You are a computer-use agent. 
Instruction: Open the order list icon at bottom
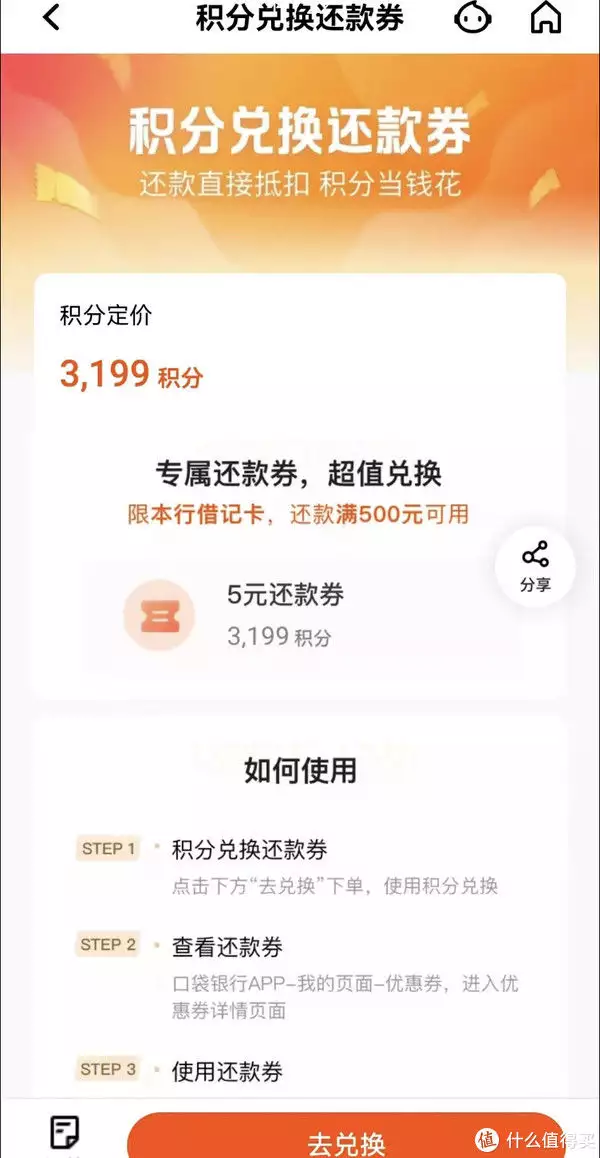pos(66,1135)
